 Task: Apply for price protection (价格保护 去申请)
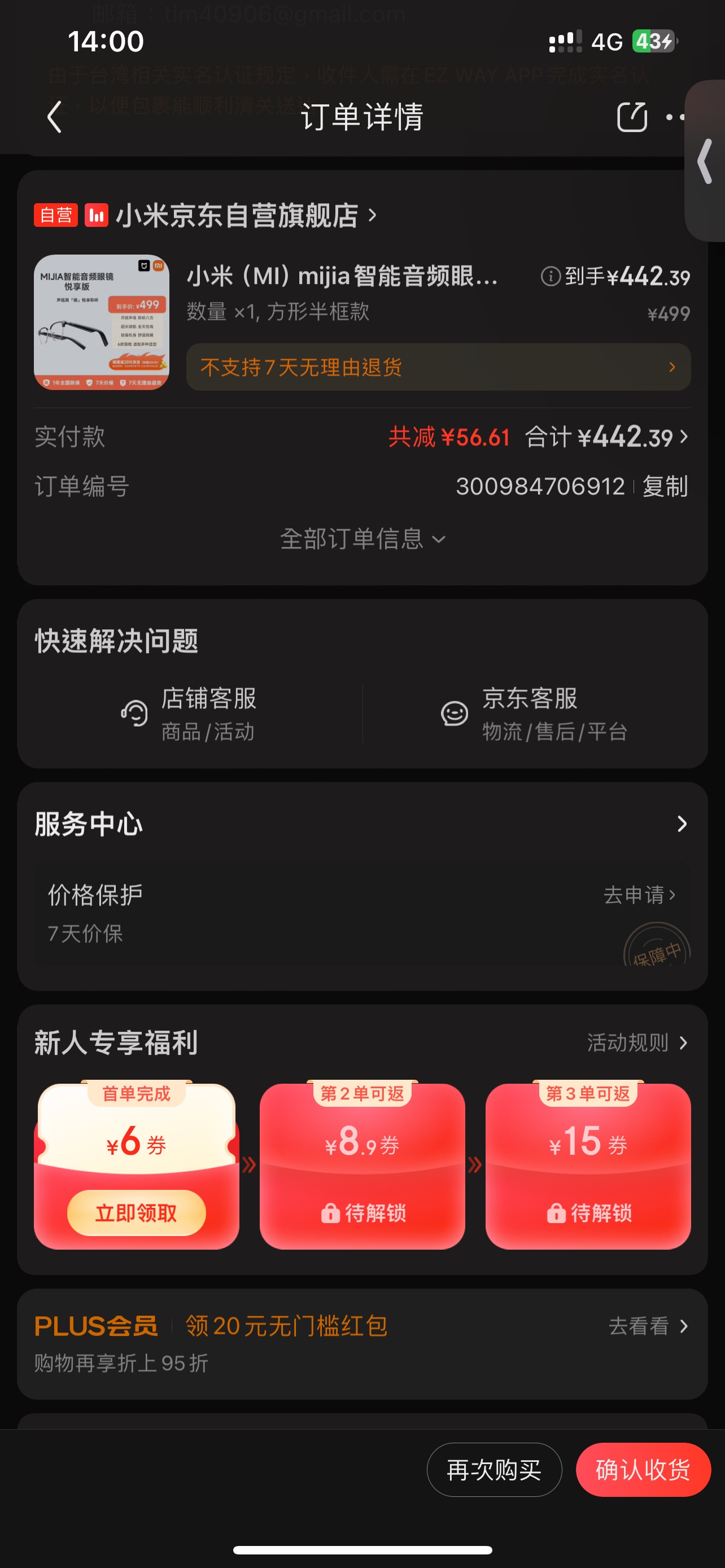click(639, 895)
